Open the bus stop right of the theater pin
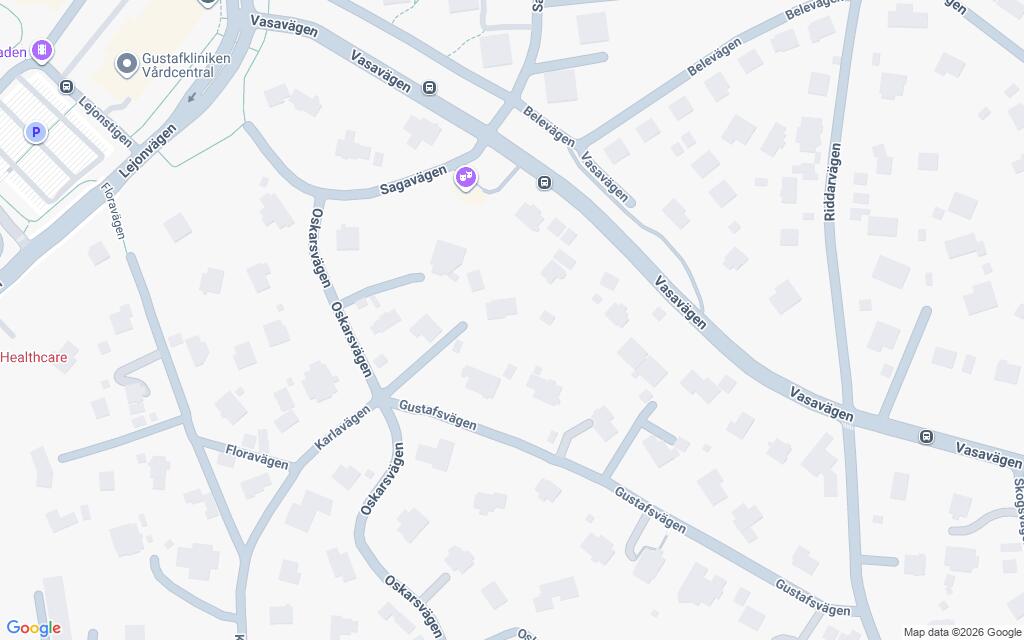Image resolution: width=1024 pixels, height=640 pixels. (x=545, y=183)
